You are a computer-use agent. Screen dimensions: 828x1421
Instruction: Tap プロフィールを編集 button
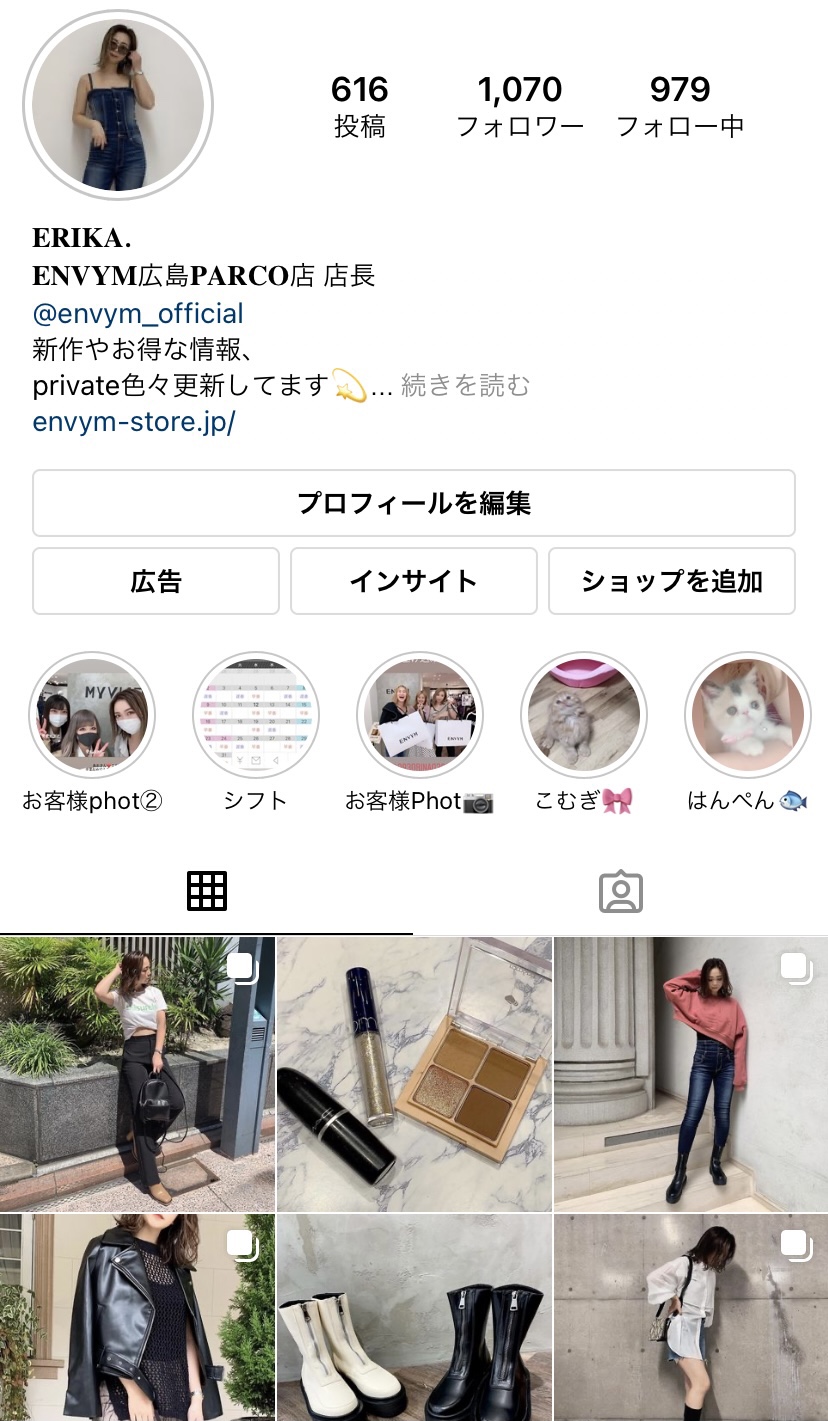[413, 503]
